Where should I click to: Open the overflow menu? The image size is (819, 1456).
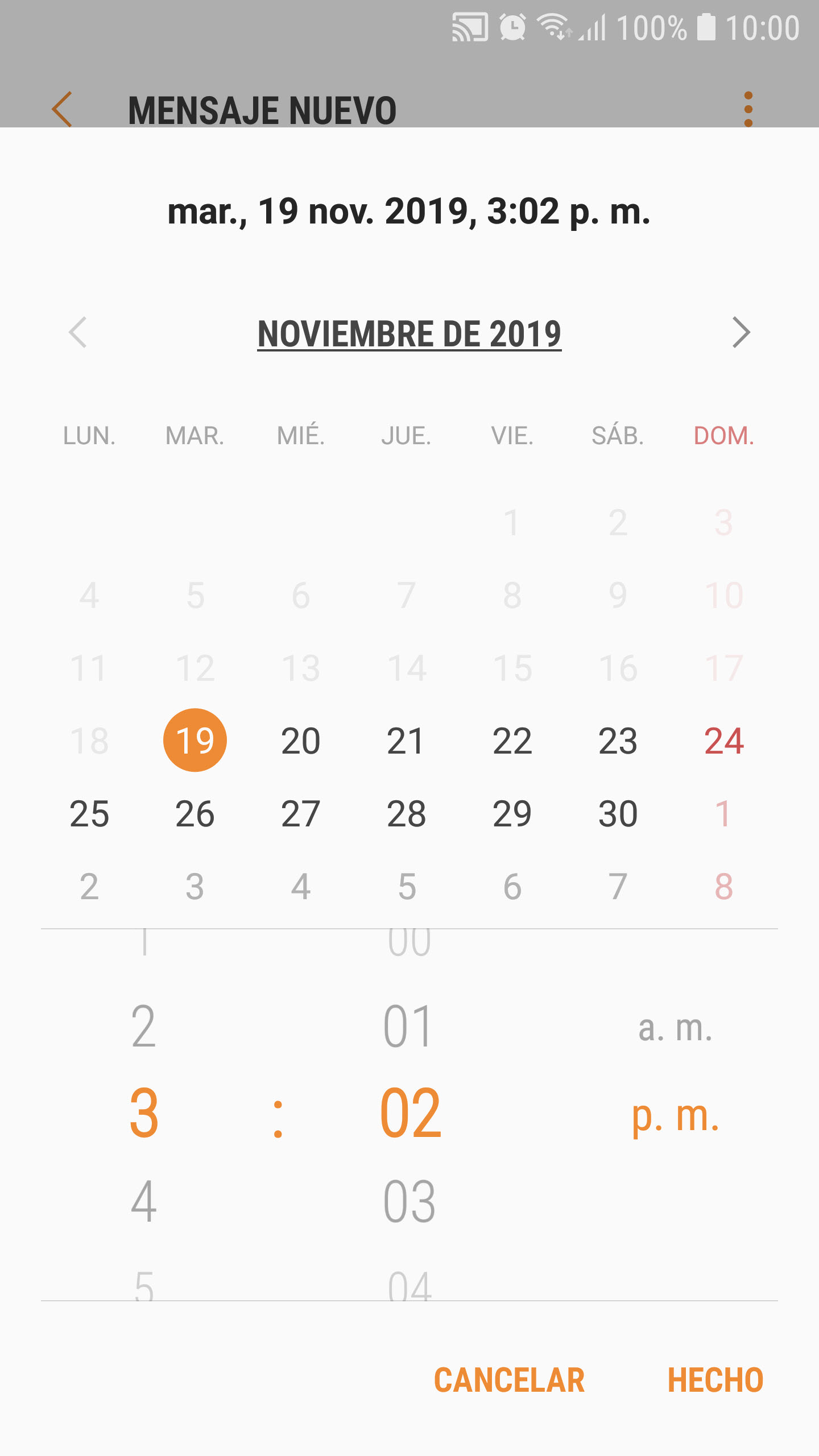[x=748, y=109]
